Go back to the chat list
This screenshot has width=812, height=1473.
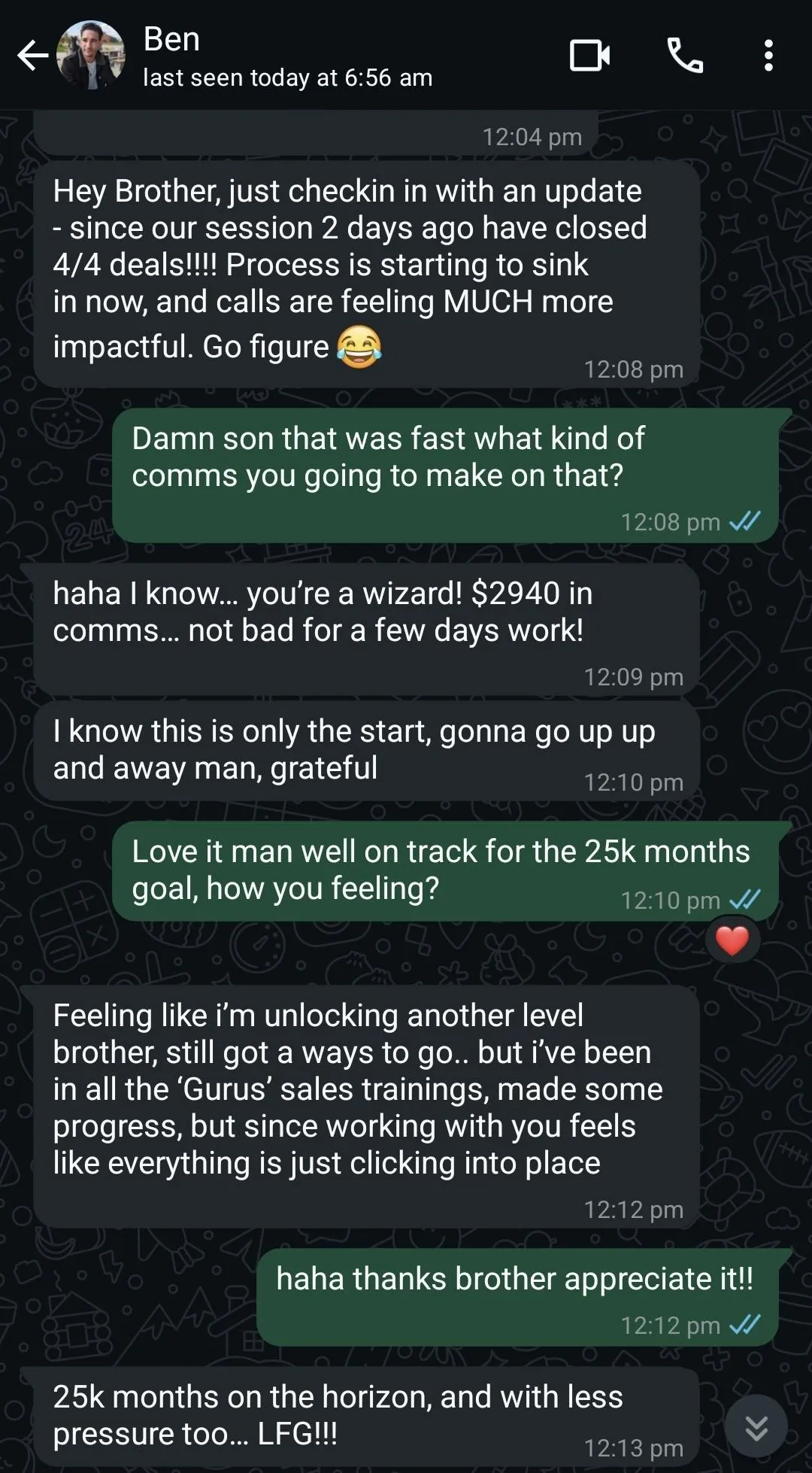32,56
